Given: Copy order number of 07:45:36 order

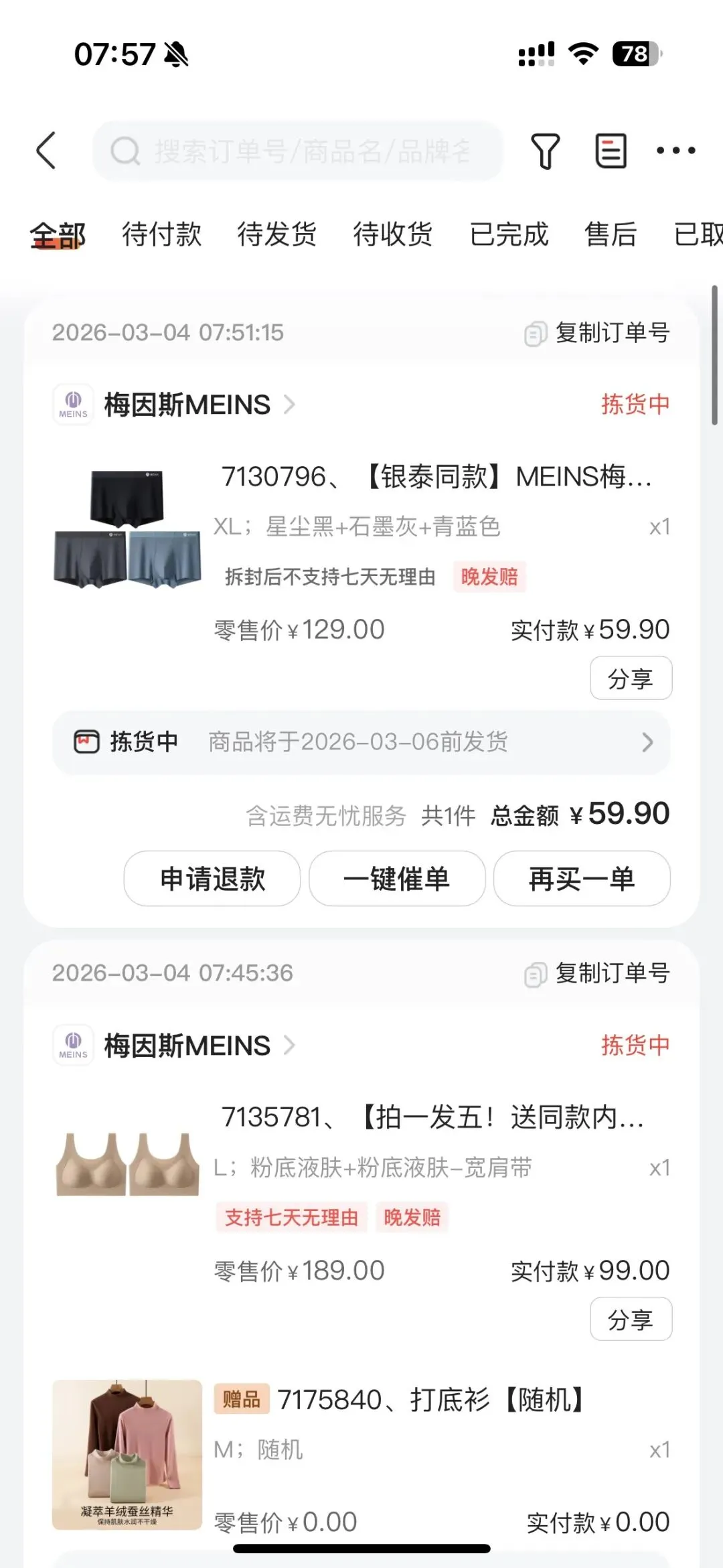Looking at the screenshot, I should (597, 973).
